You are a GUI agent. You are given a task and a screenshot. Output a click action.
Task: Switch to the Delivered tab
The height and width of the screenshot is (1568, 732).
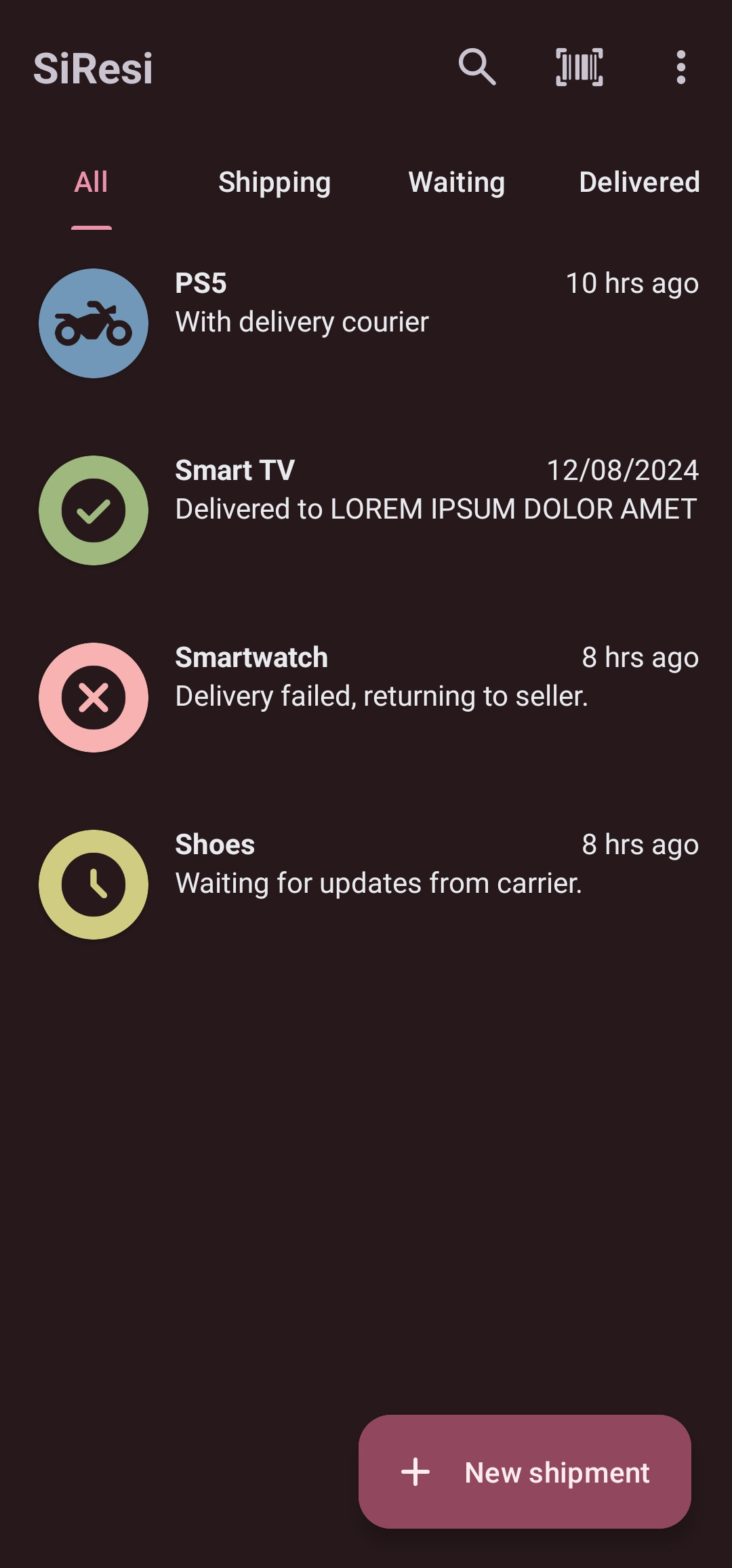pos(639,182)
